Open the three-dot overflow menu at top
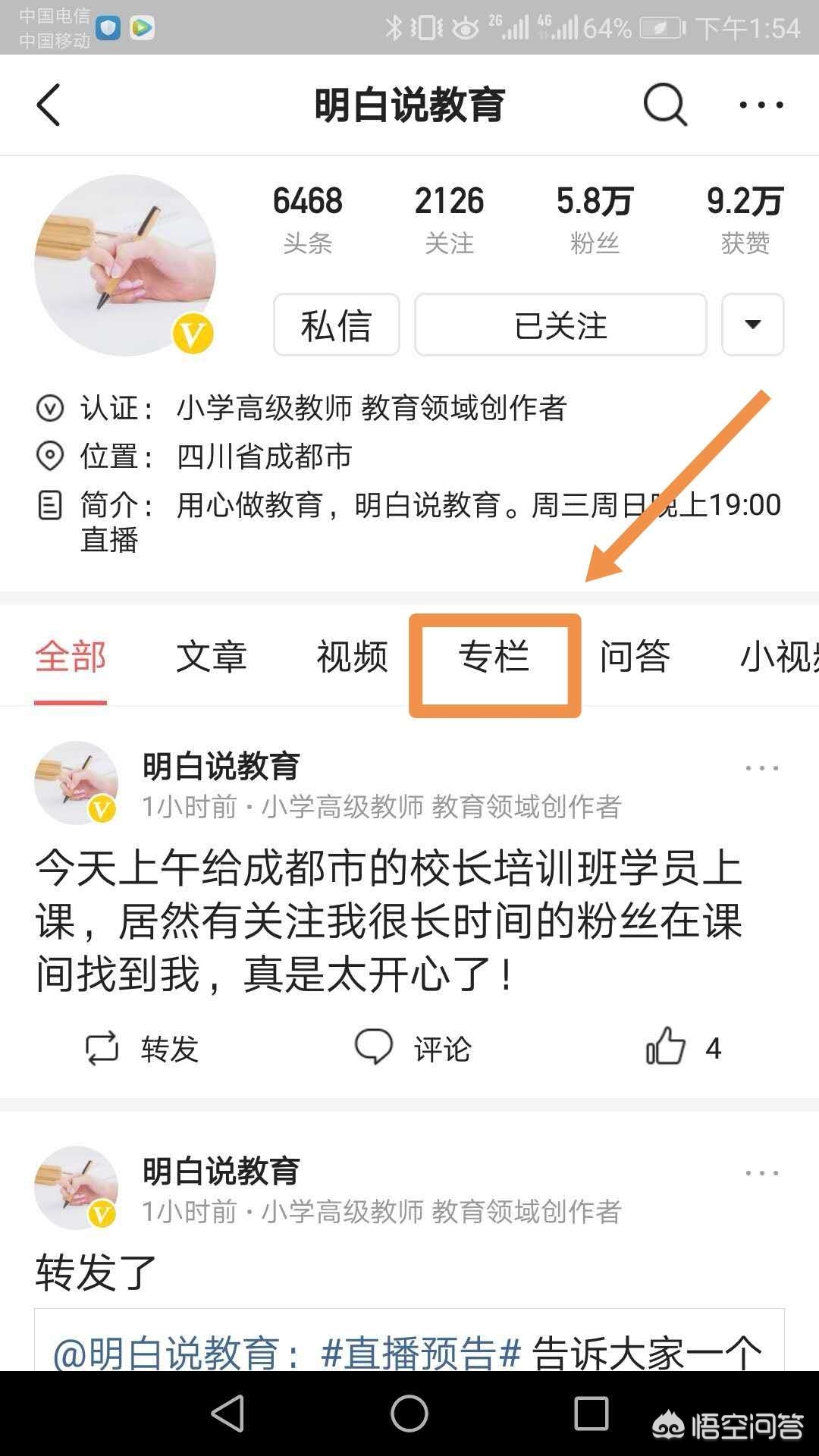The height and width of the screenshot is (1456, 819). point(761,105)
